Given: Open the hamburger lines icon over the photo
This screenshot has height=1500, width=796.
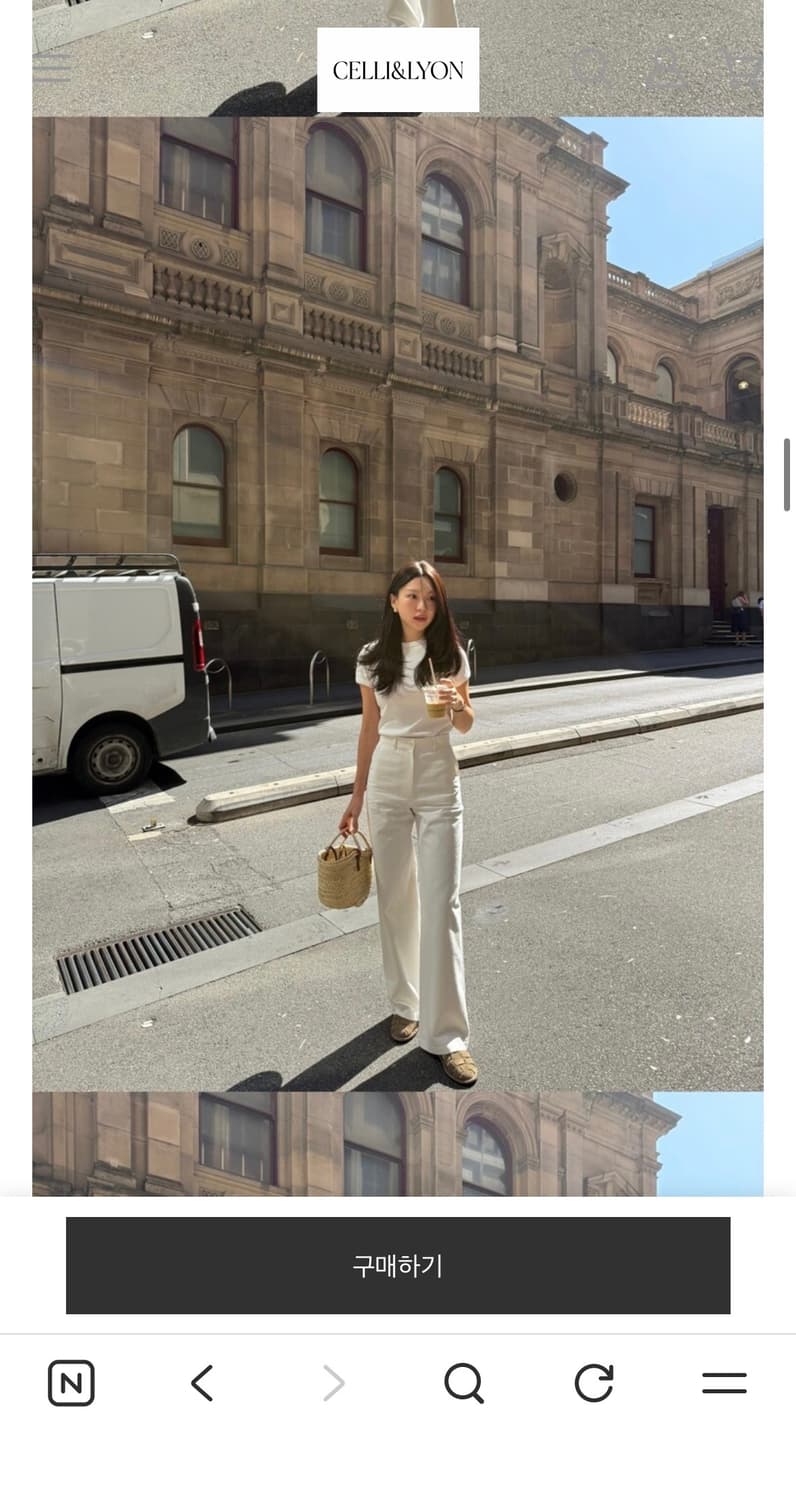Looking at the screenshot, I should coord(51,68).
